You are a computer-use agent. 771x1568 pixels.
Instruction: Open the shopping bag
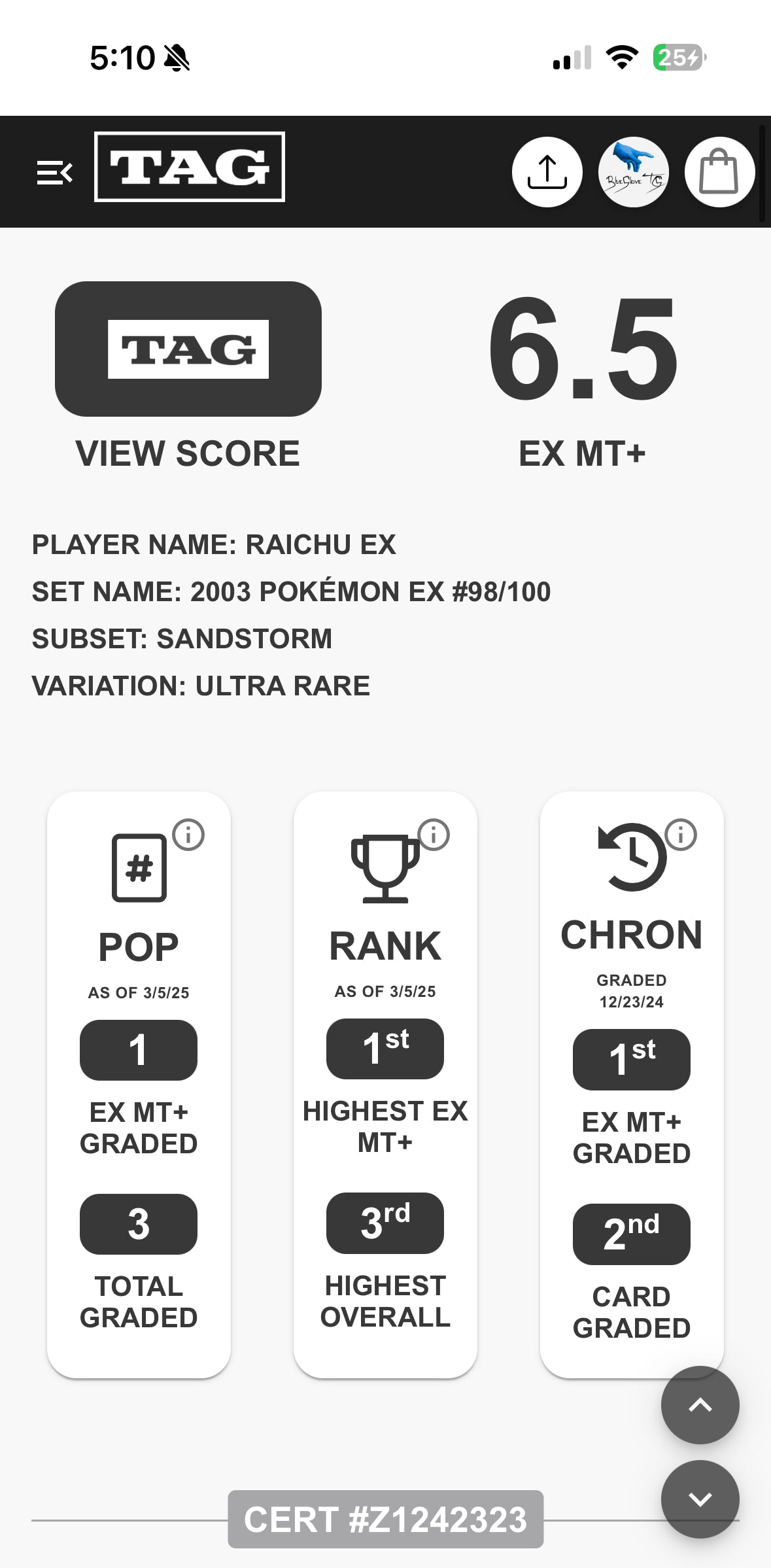tap(719, 172)
